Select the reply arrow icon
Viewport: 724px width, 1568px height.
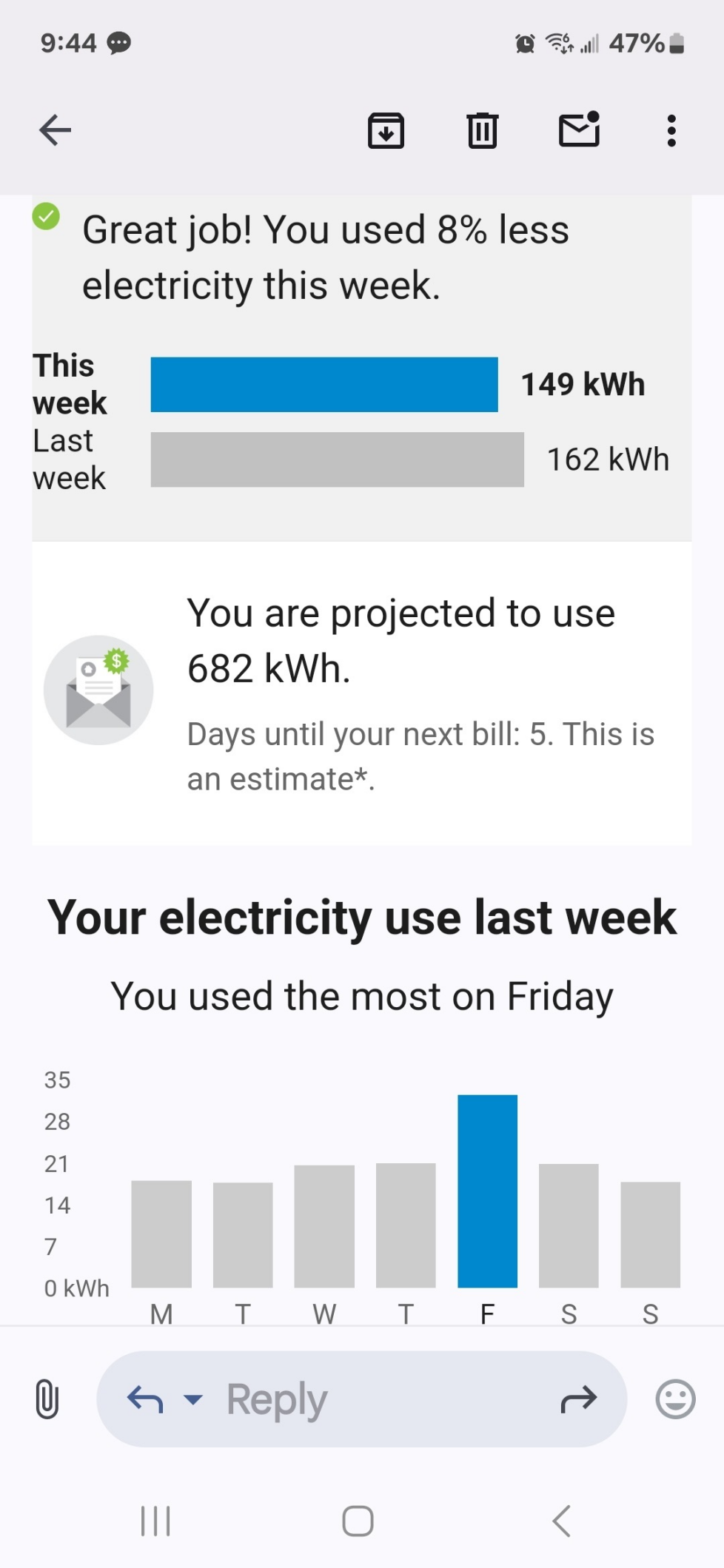click(145, 1399)
